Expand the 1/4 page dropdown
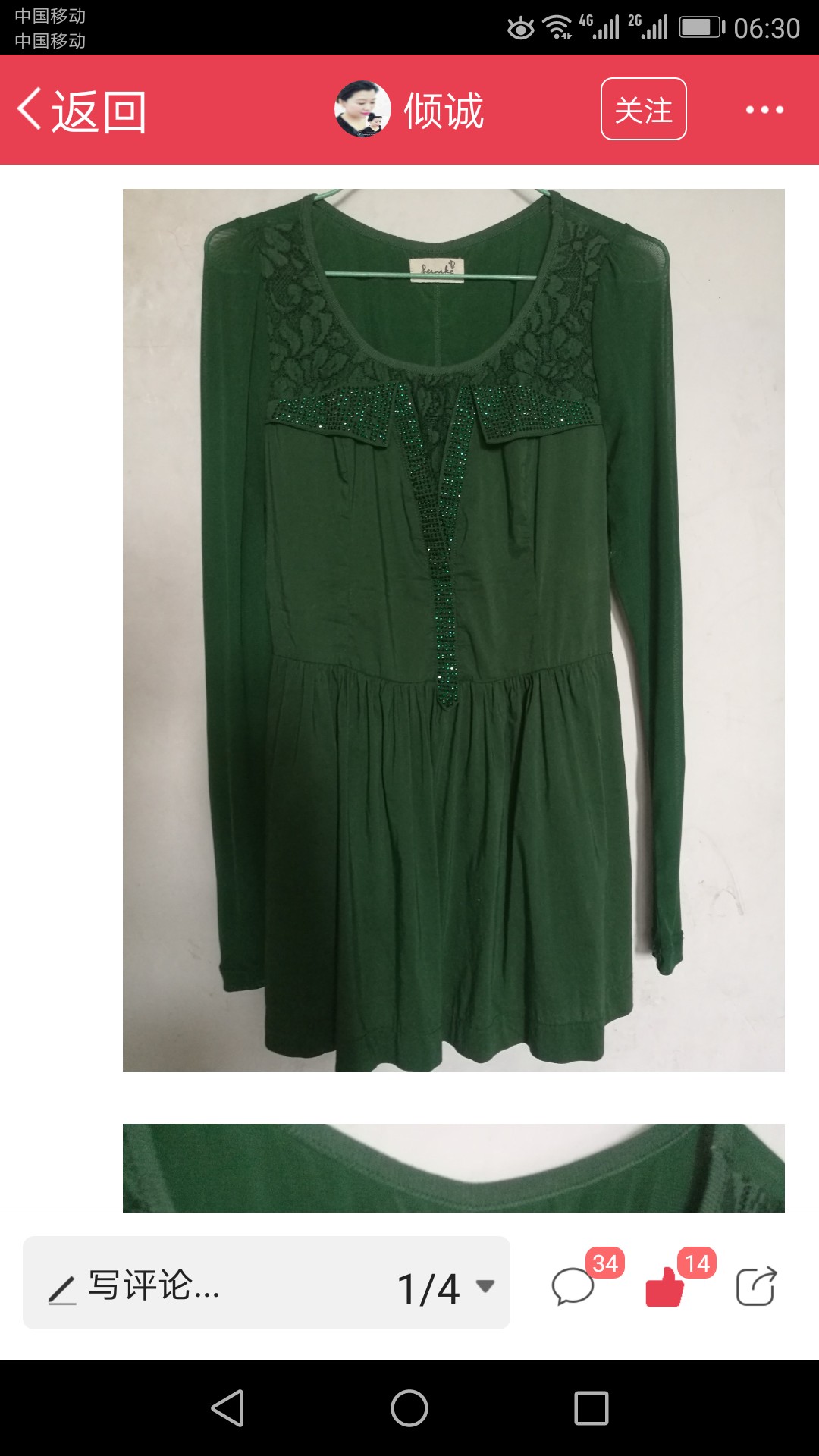This screenshot has height=1456, width=819. click(x=446, y=1288)
